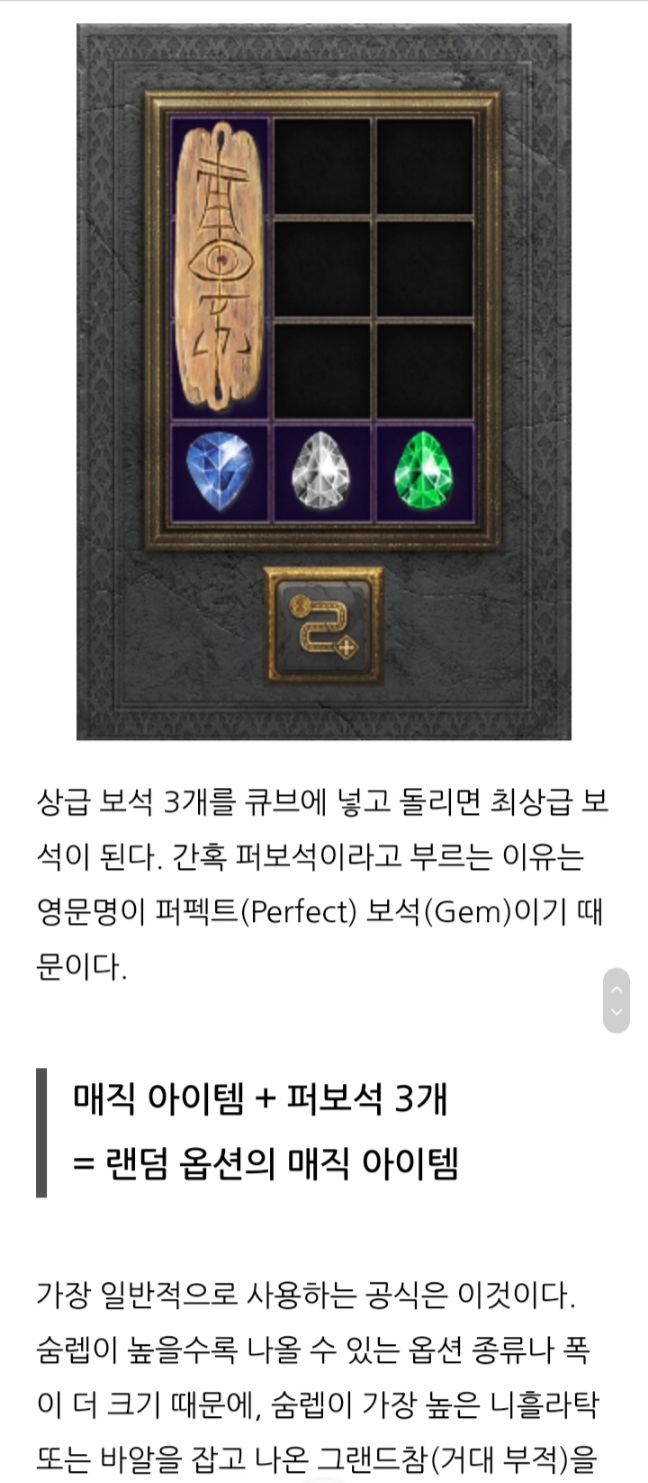Open the Horadric cube image in the article

point(323,382)
